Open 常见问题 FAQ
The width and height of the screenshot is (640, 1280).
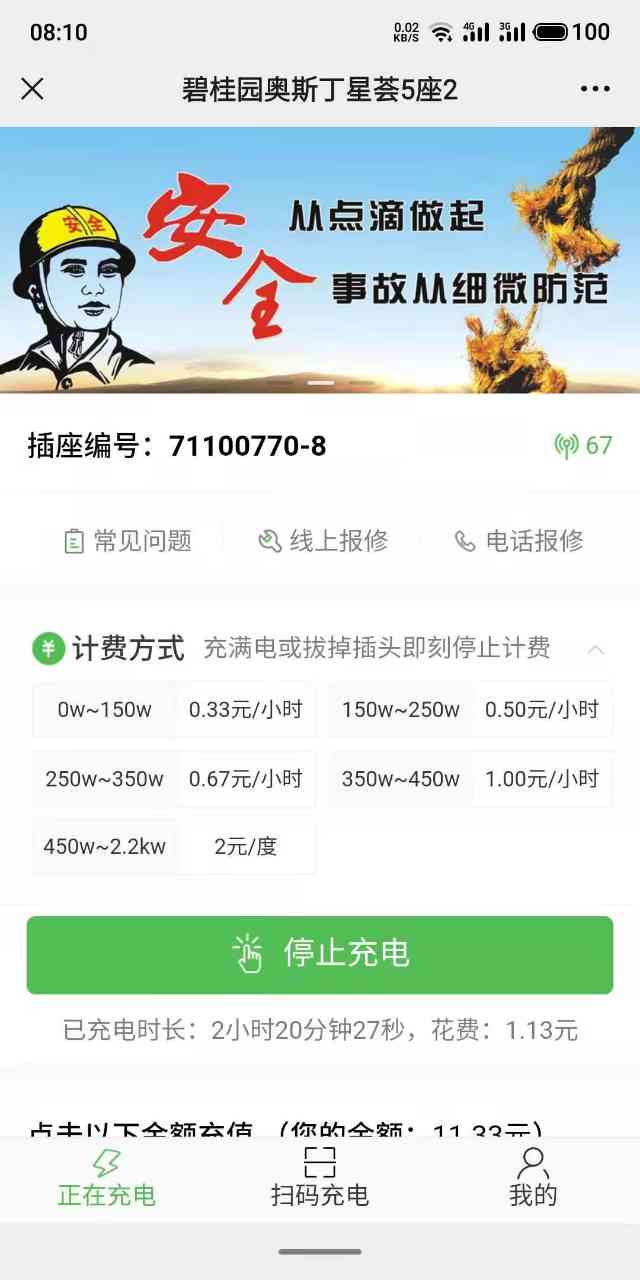pyautogui.click(x=127, y=541)
